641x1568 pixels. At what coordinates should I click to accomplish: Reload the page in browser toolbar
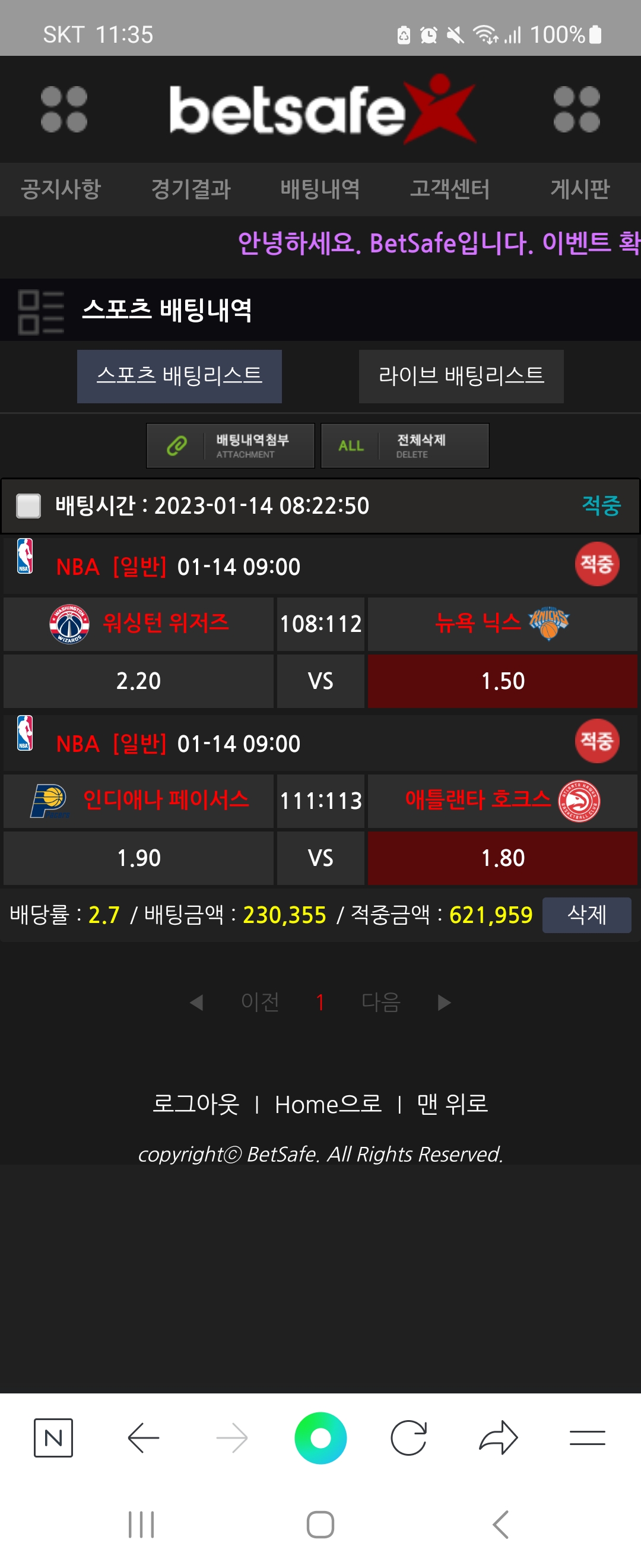(x=409, y=1438)
